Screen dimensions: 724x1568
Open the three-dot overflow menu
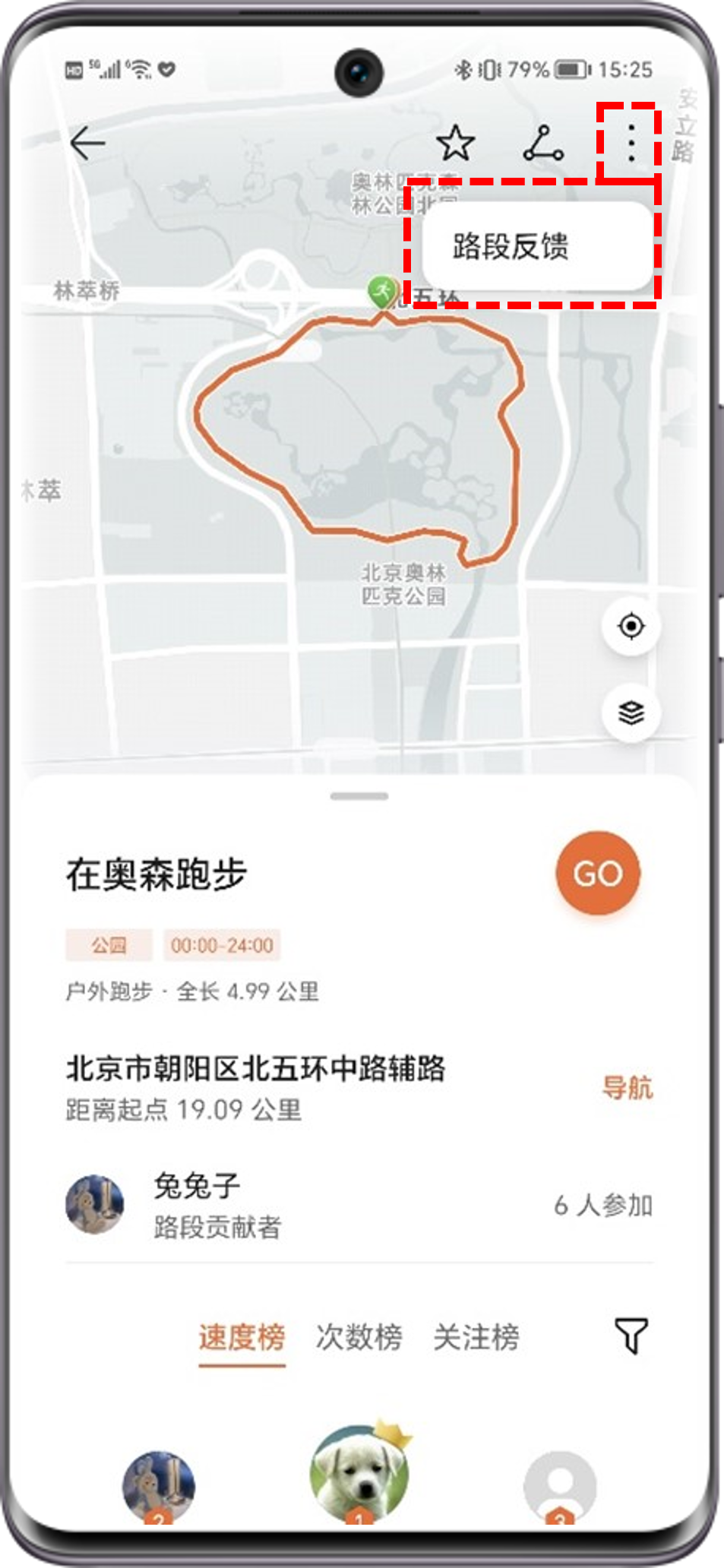[631, 143]
